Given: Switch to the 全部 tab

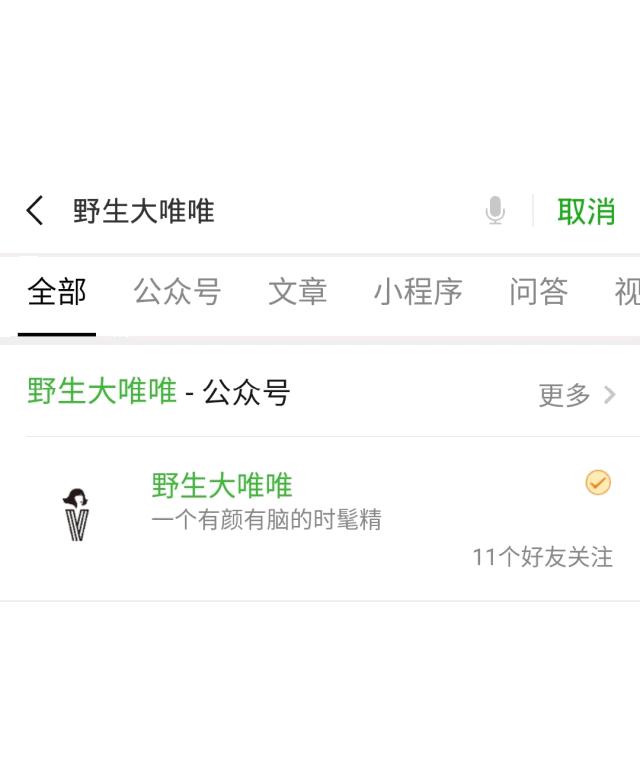Looking at the screenshot, I should [x=57, y=292].
